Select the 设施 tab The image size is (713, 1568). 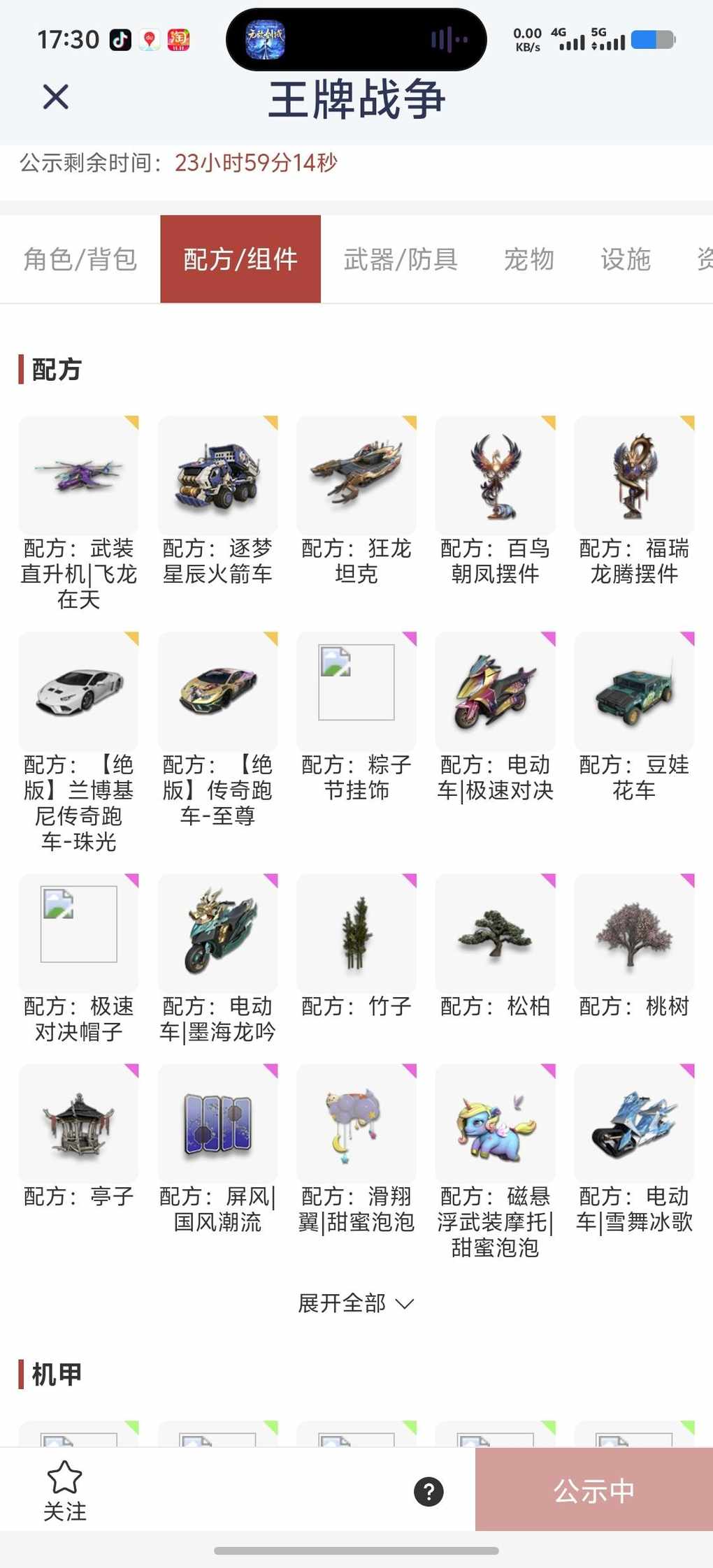tap(625, 259)
